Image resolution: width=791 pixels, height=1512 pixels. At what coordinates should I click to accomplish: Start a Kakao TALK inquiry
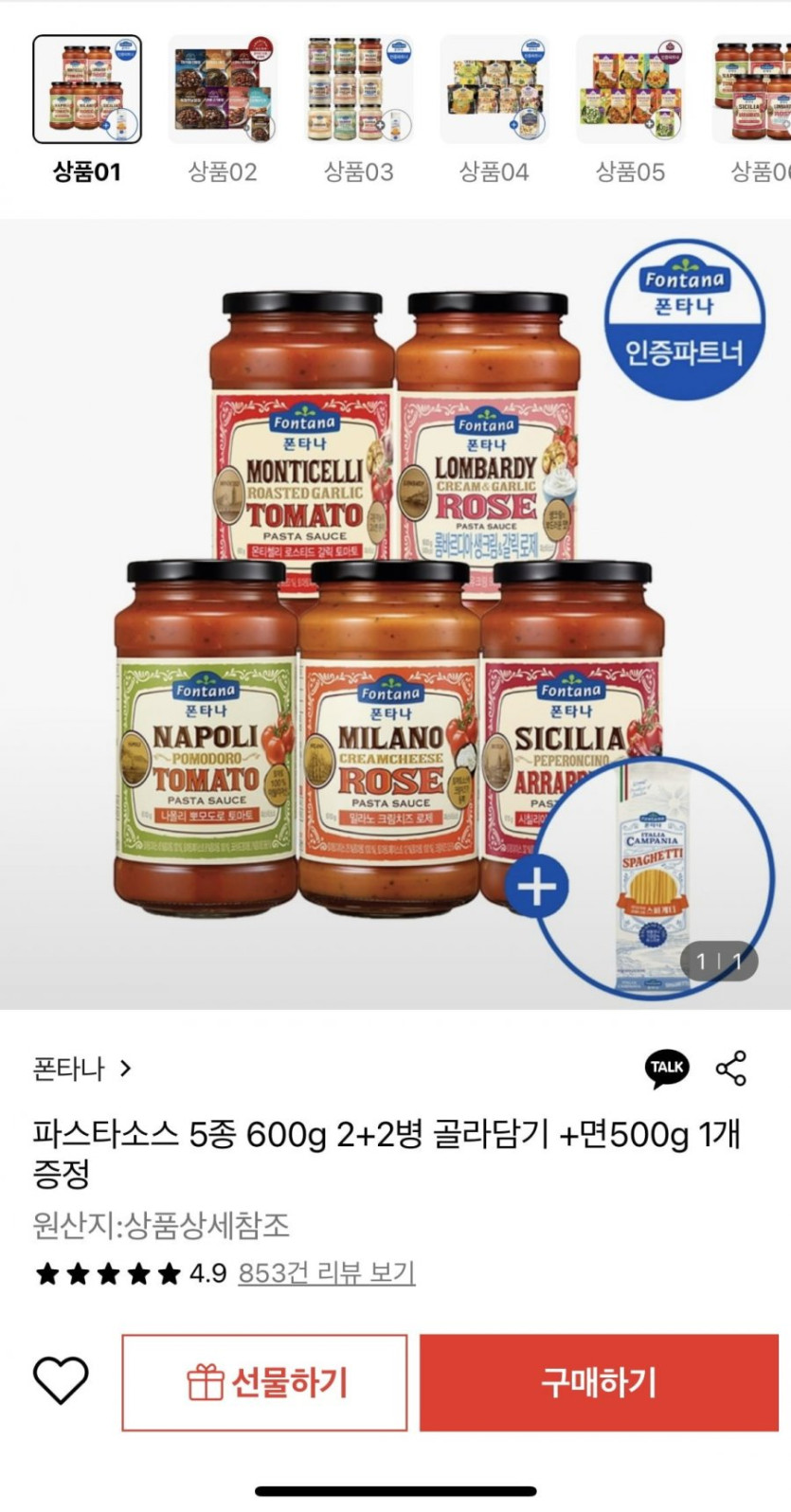(x=667, y=1068)
